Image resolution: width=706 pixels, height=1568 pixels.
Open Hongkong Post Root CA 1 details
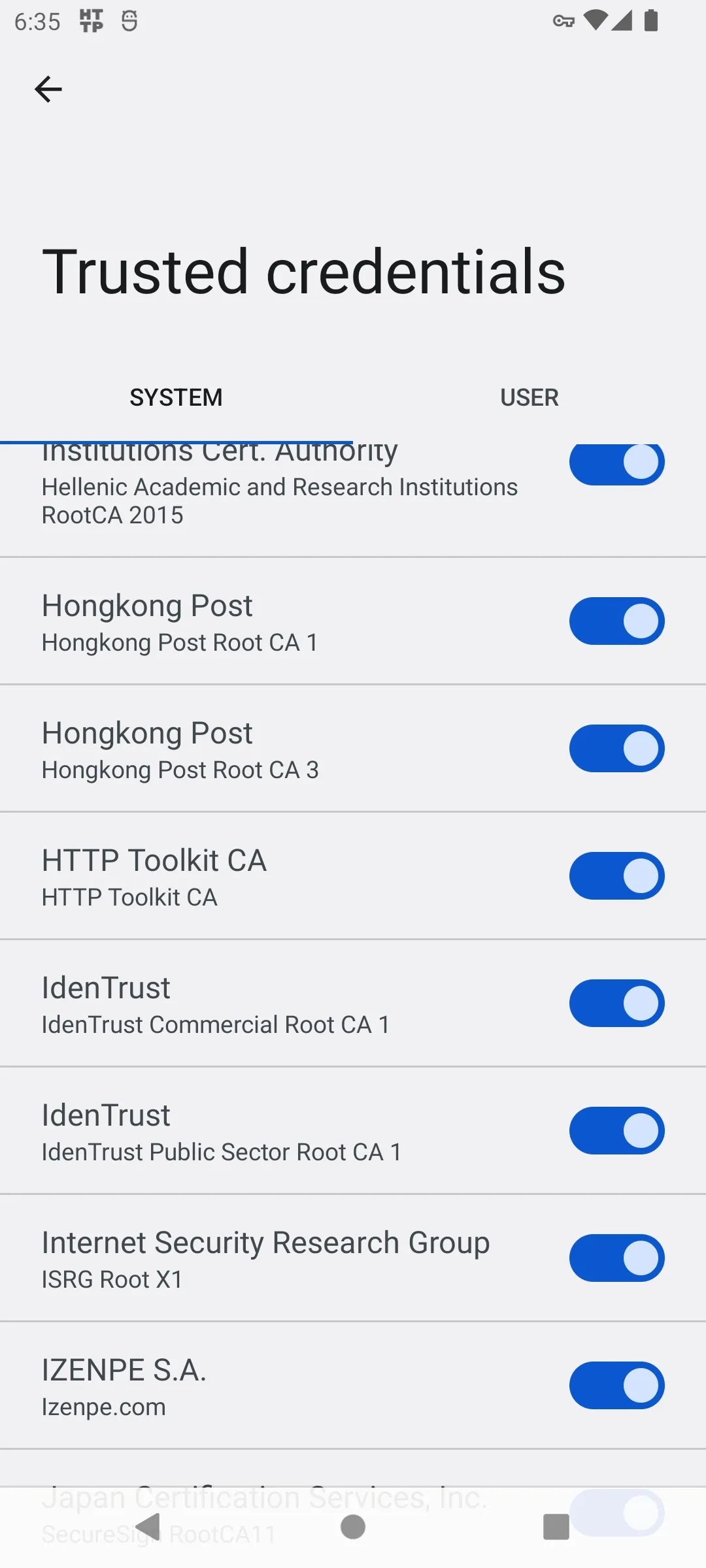click(261, 621)
